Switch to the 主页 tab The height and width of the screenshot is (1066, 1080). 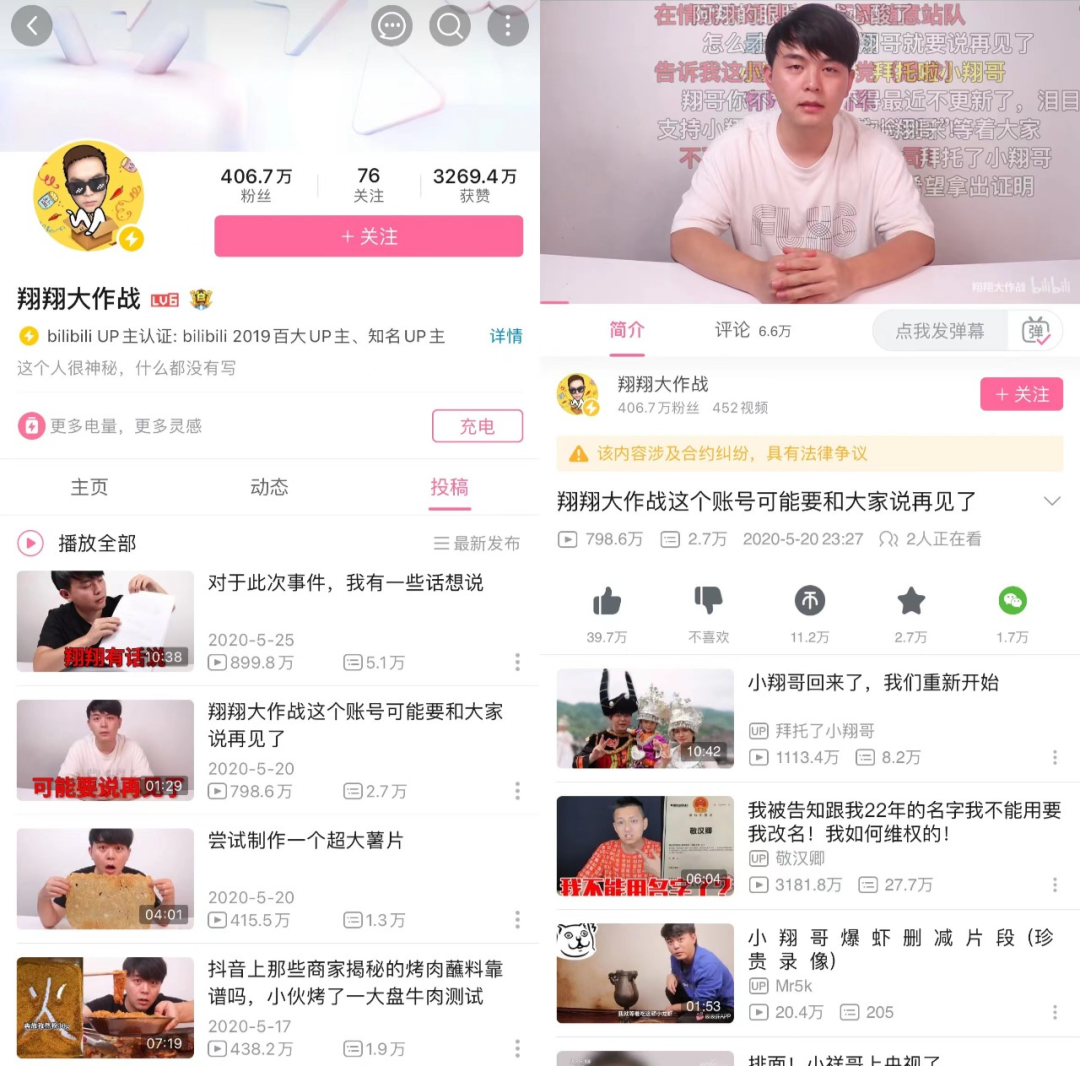point(89,487)
